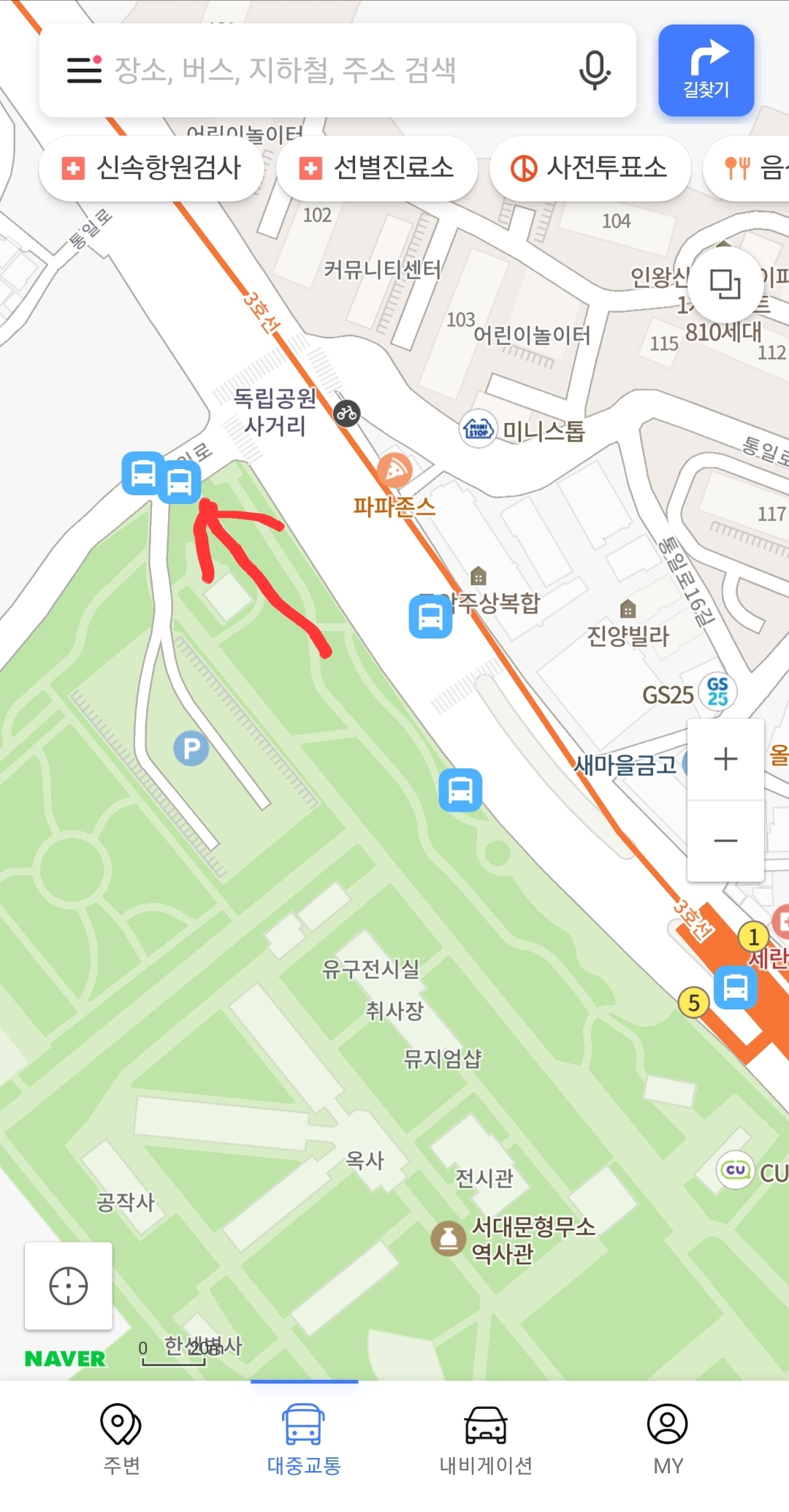
Task: Open the hamburger menu in search bar
Action: click(84, 70)
